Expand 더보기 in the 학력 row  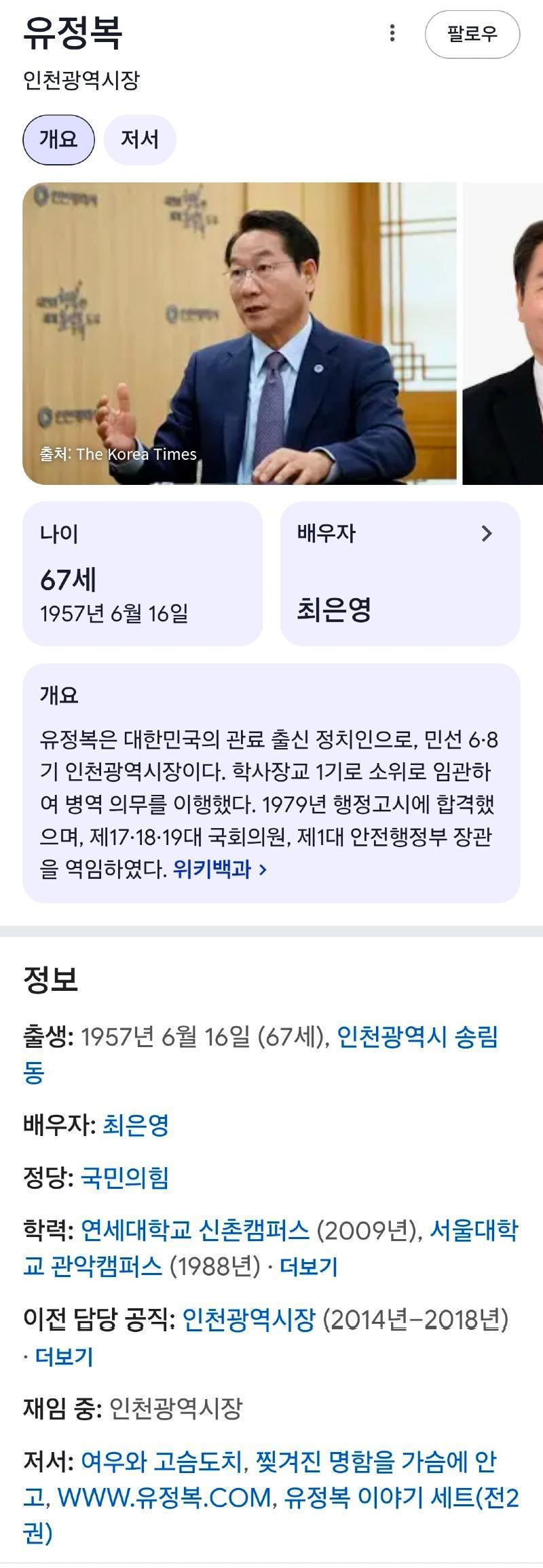coord(308,1266)
